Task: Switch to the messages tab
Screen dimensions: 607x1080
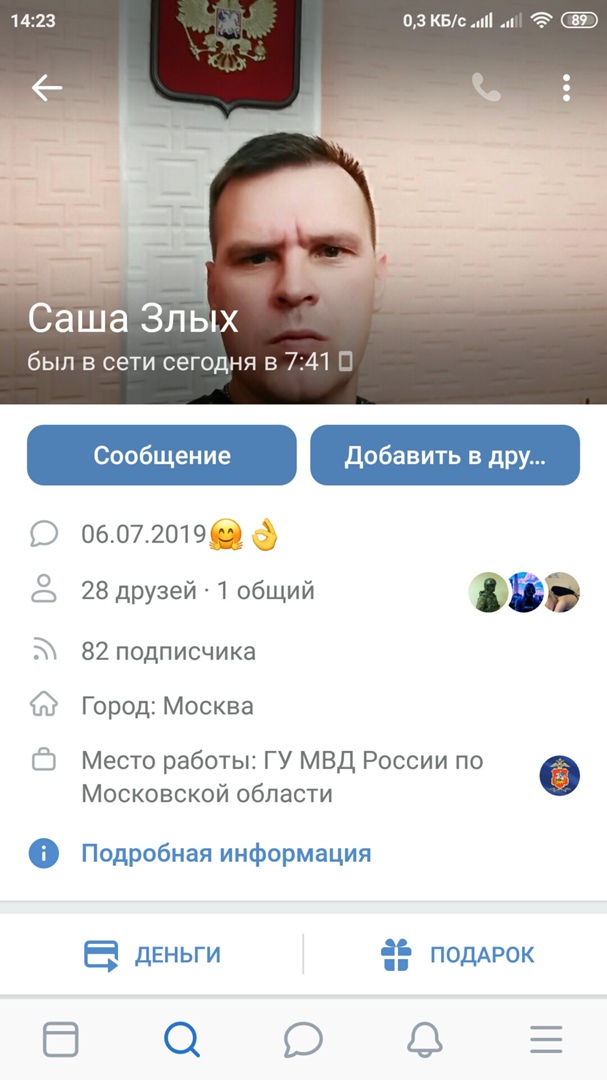Action: 303,1040
